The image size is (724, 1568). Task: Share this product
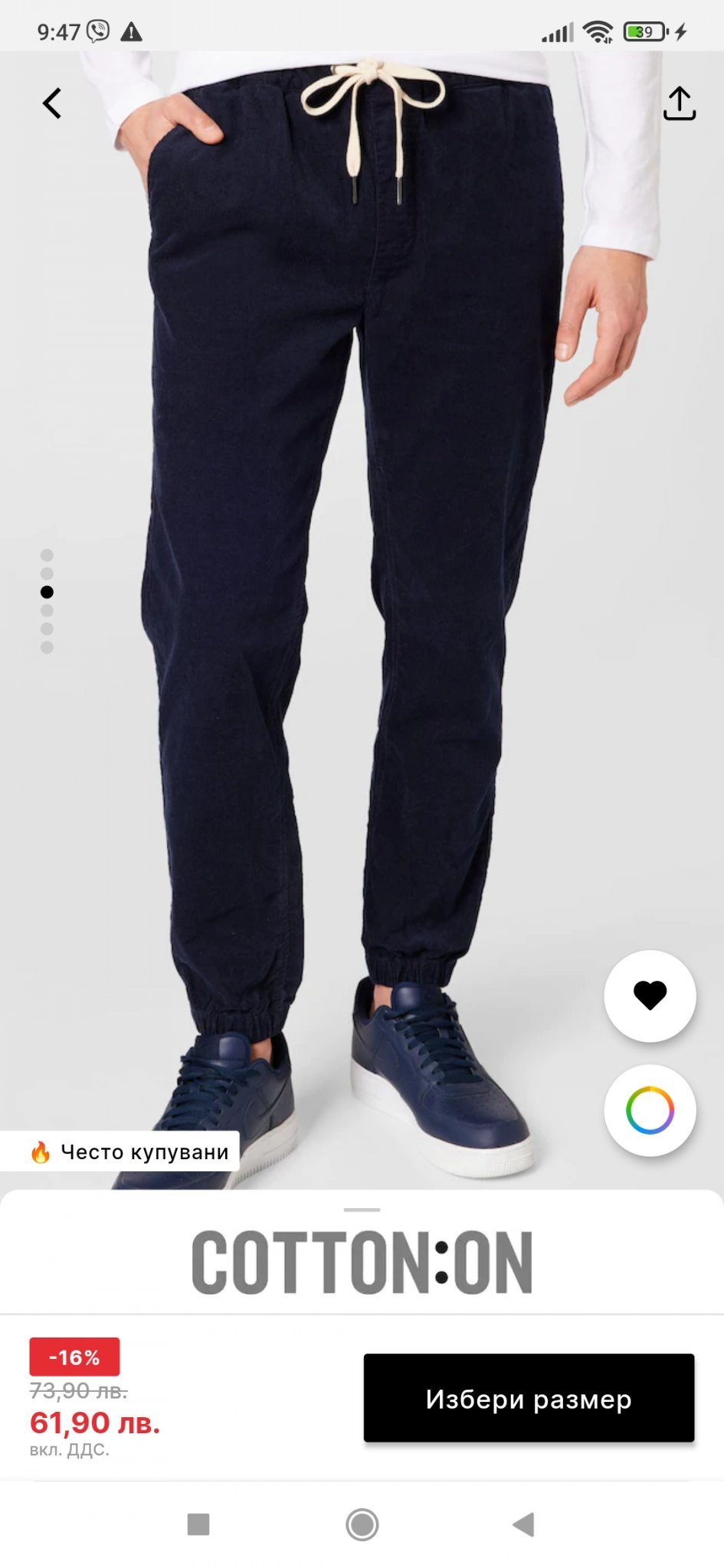tap(679, 103)
